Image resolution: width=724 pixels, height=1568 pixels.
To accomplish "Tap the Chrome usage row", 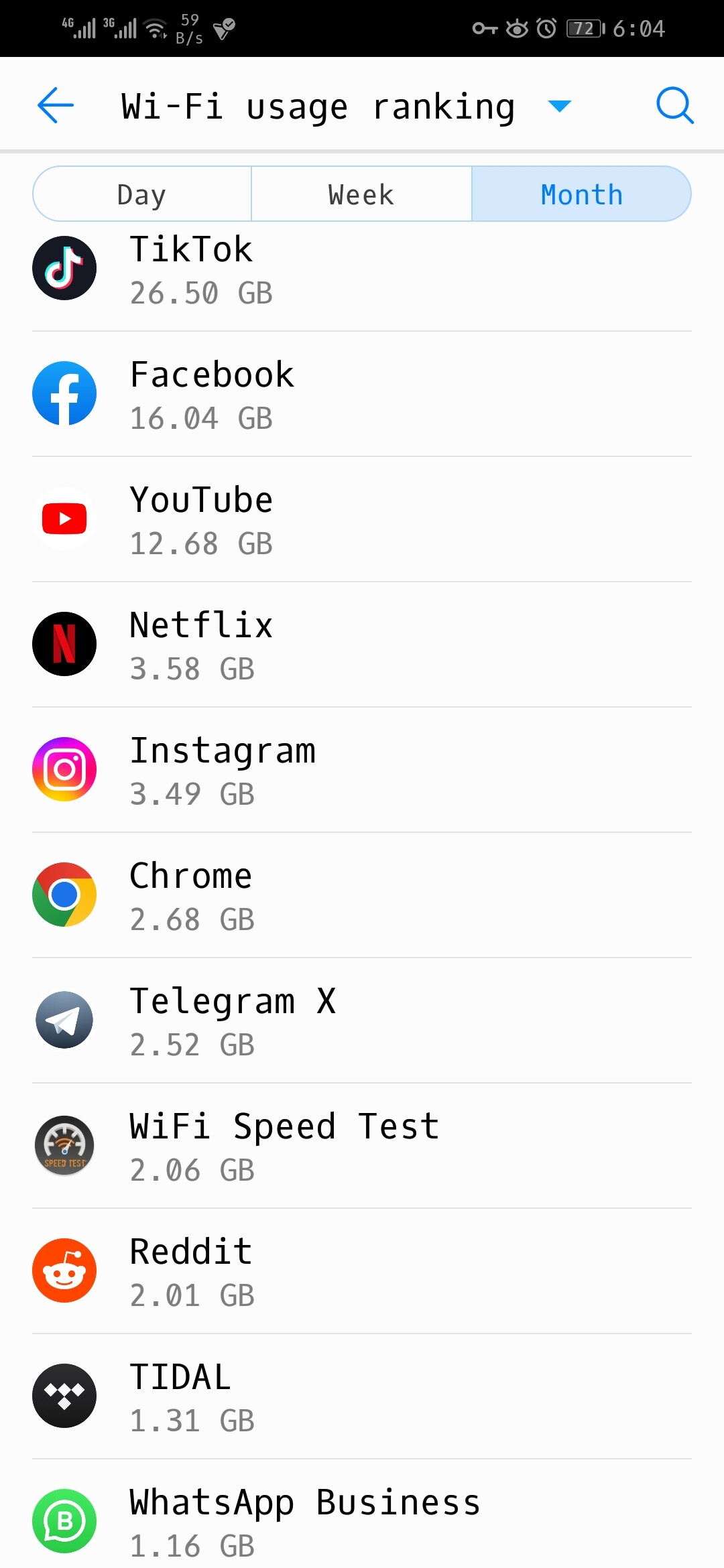I will click(x=362, y=896).
